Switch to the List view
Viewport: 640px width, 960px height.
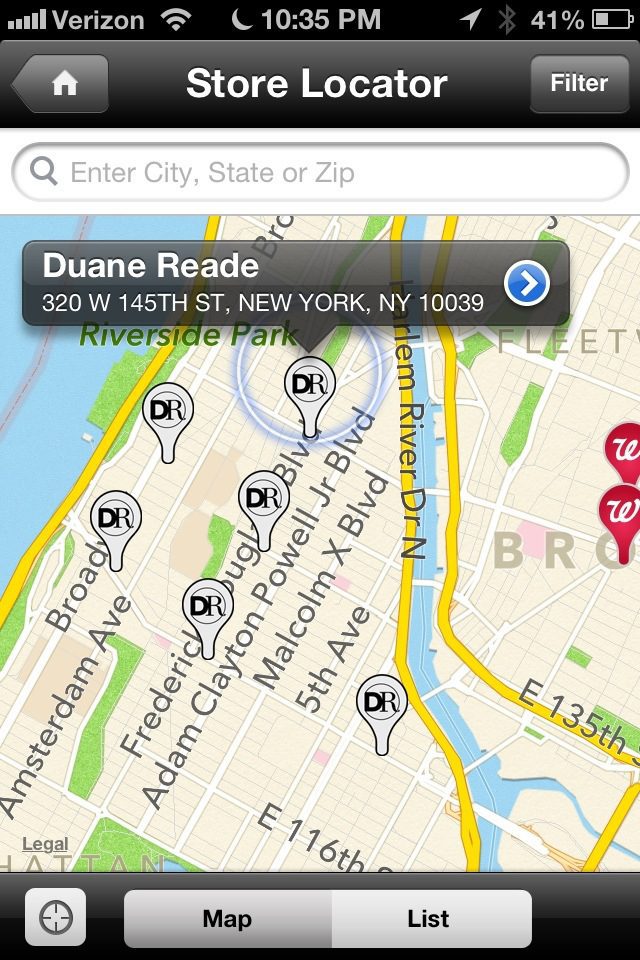[x=429, y=918]
